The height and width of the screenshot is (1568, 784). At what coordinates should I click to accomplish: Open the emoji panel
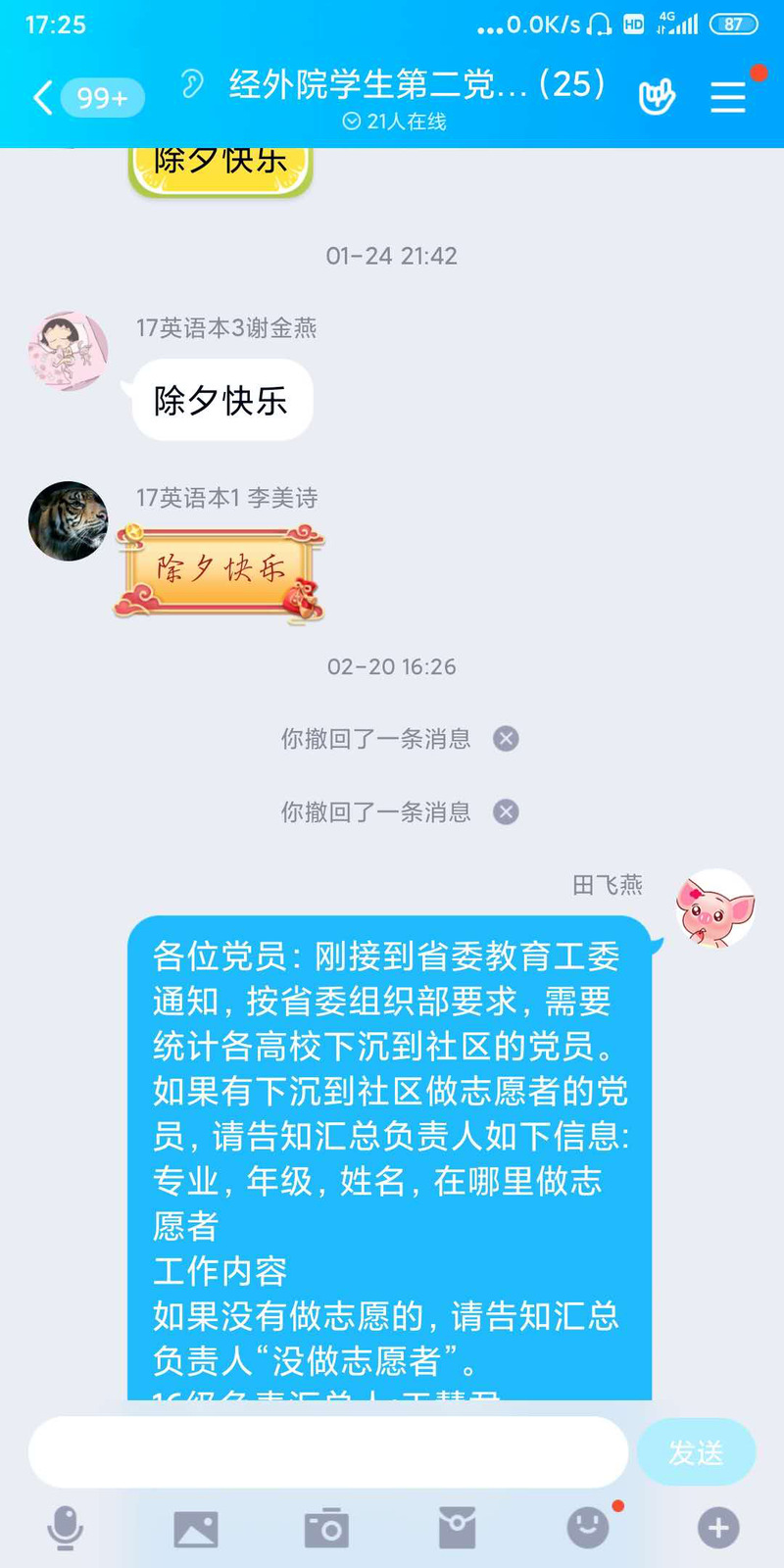click(x=588, y=1528)
